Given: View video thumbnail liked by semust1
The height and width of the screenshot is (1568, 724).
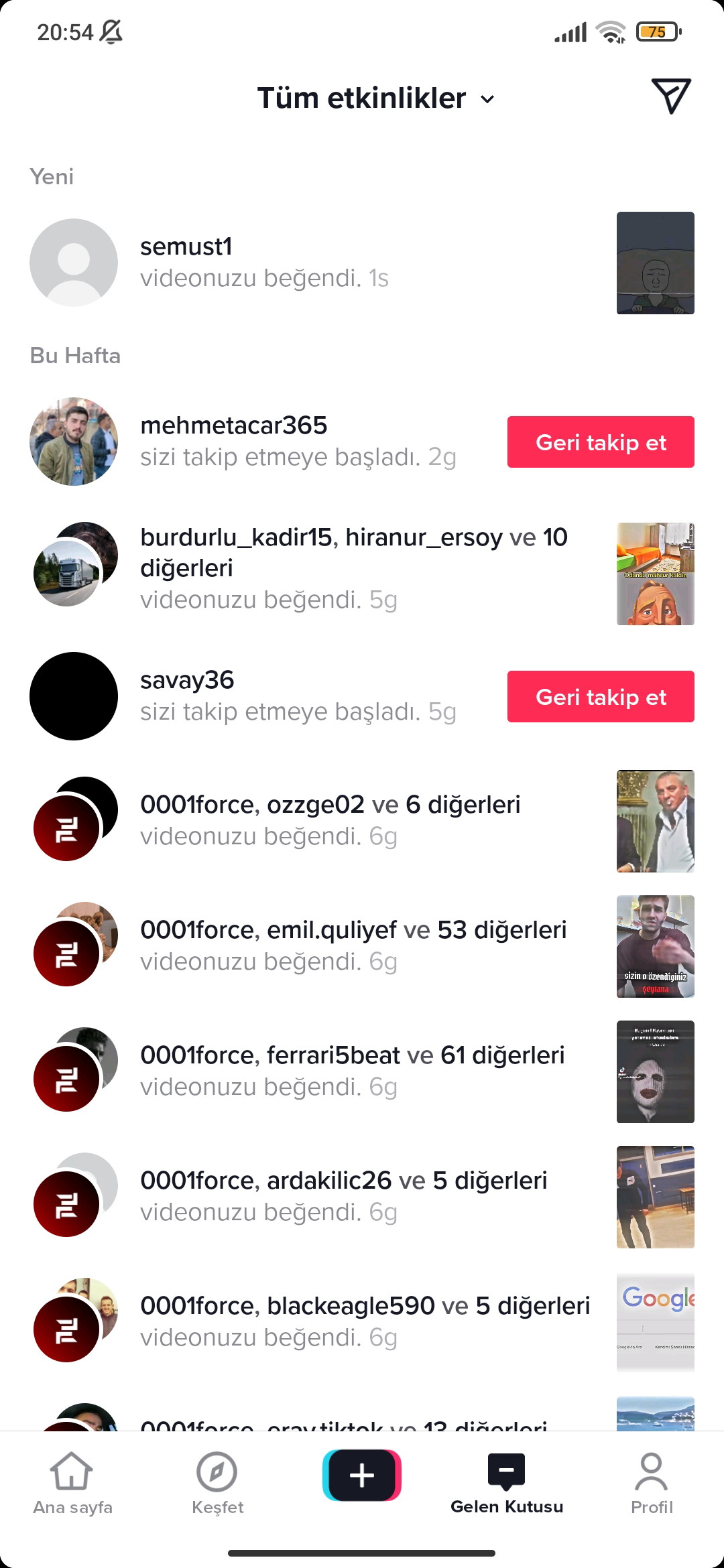Looking at the screenshot, I should pyautogui.click(x=655, y=263).
